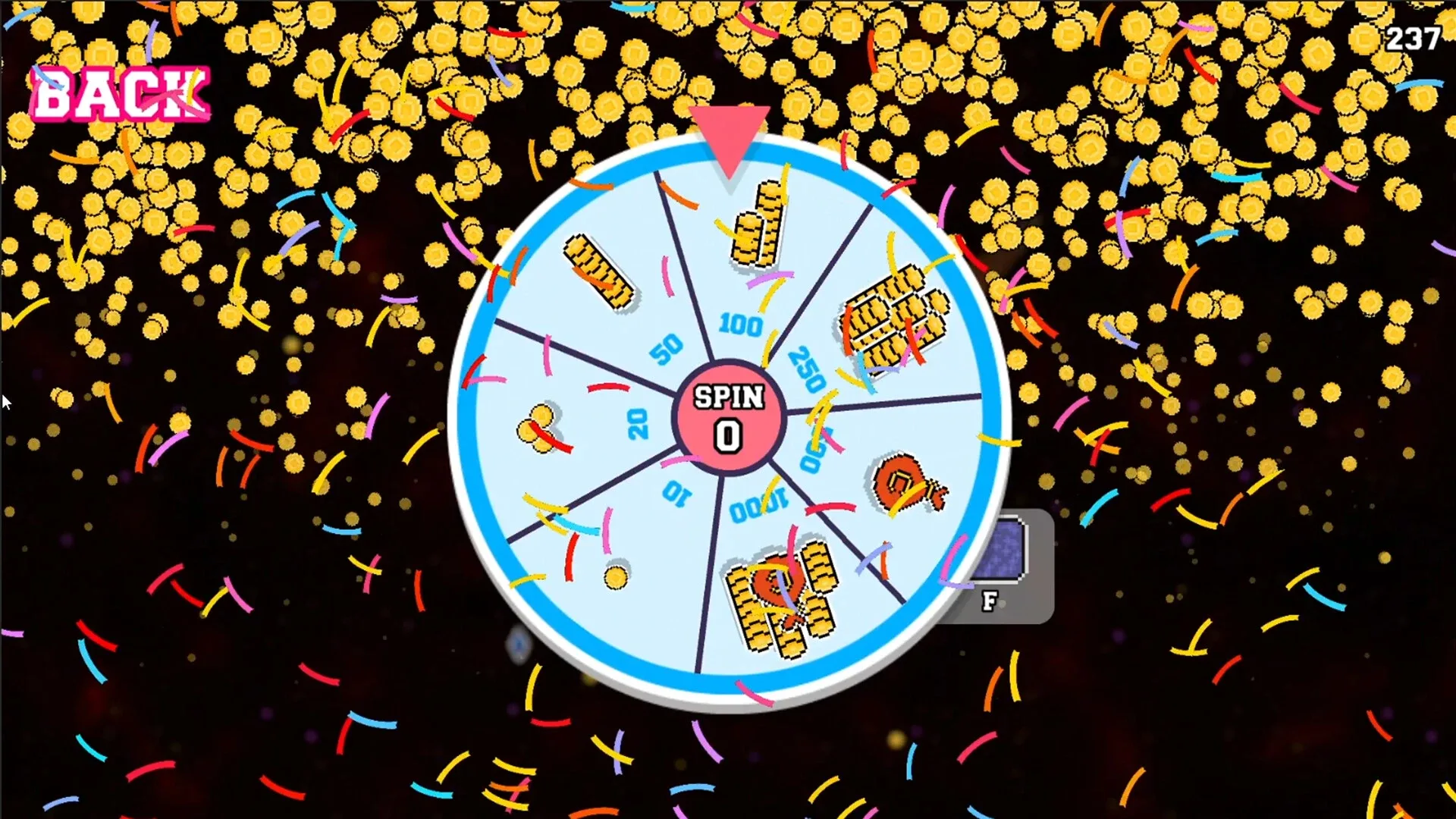Viewport: 1456px width, 819px height.
Task: Tap the BACK button
Action: tap(120, 95)
